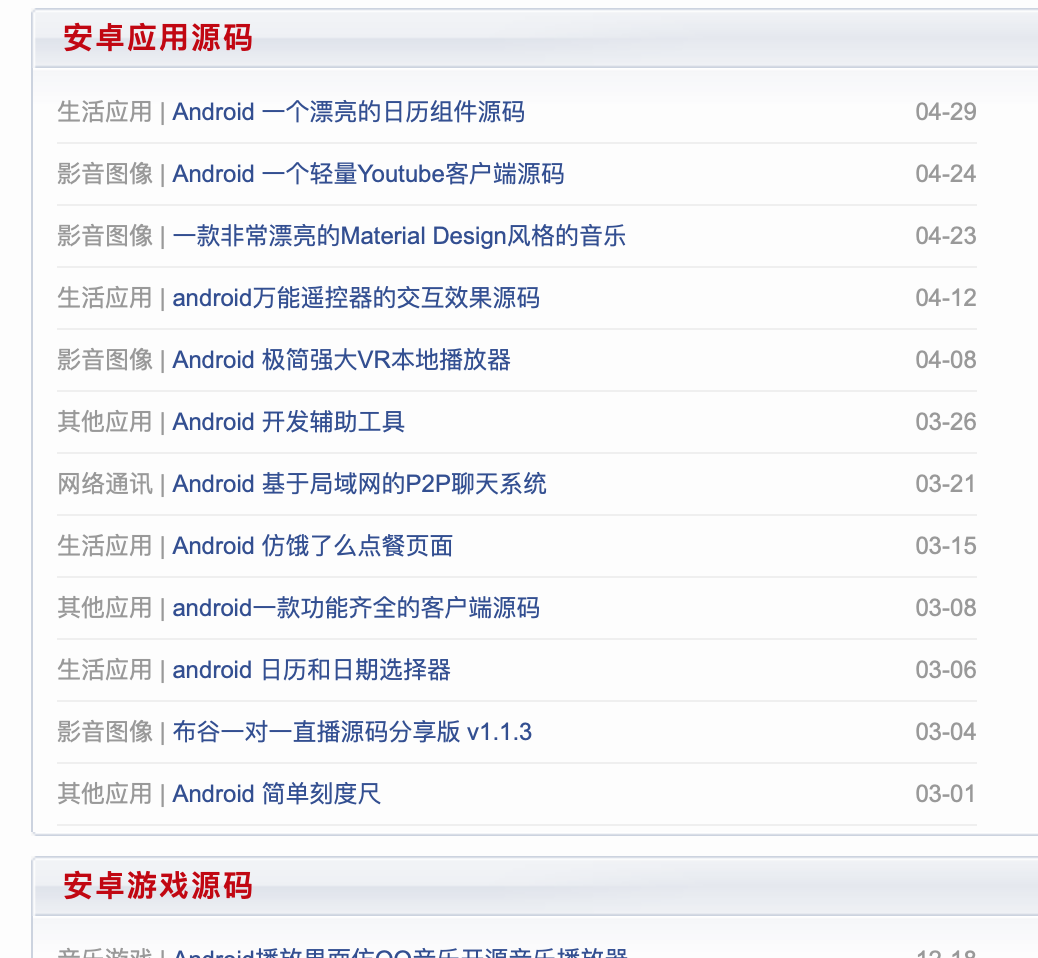The width and height of the screenshot is (1038, 958).
Task: Open android一款功能齐全的客户端源码 link
Action: click(356, 608)
